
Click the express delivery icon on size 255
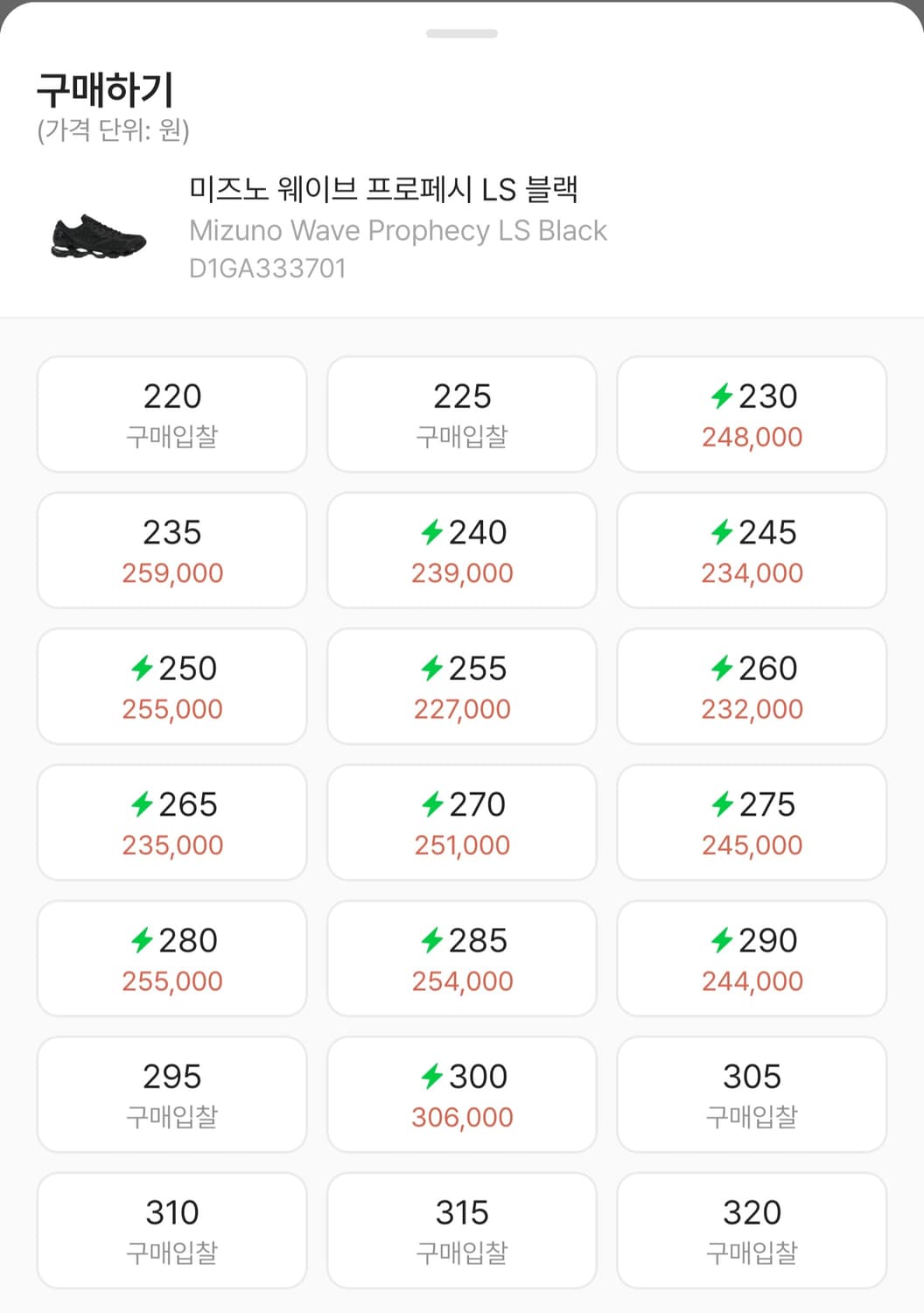[x=431, y=668]
